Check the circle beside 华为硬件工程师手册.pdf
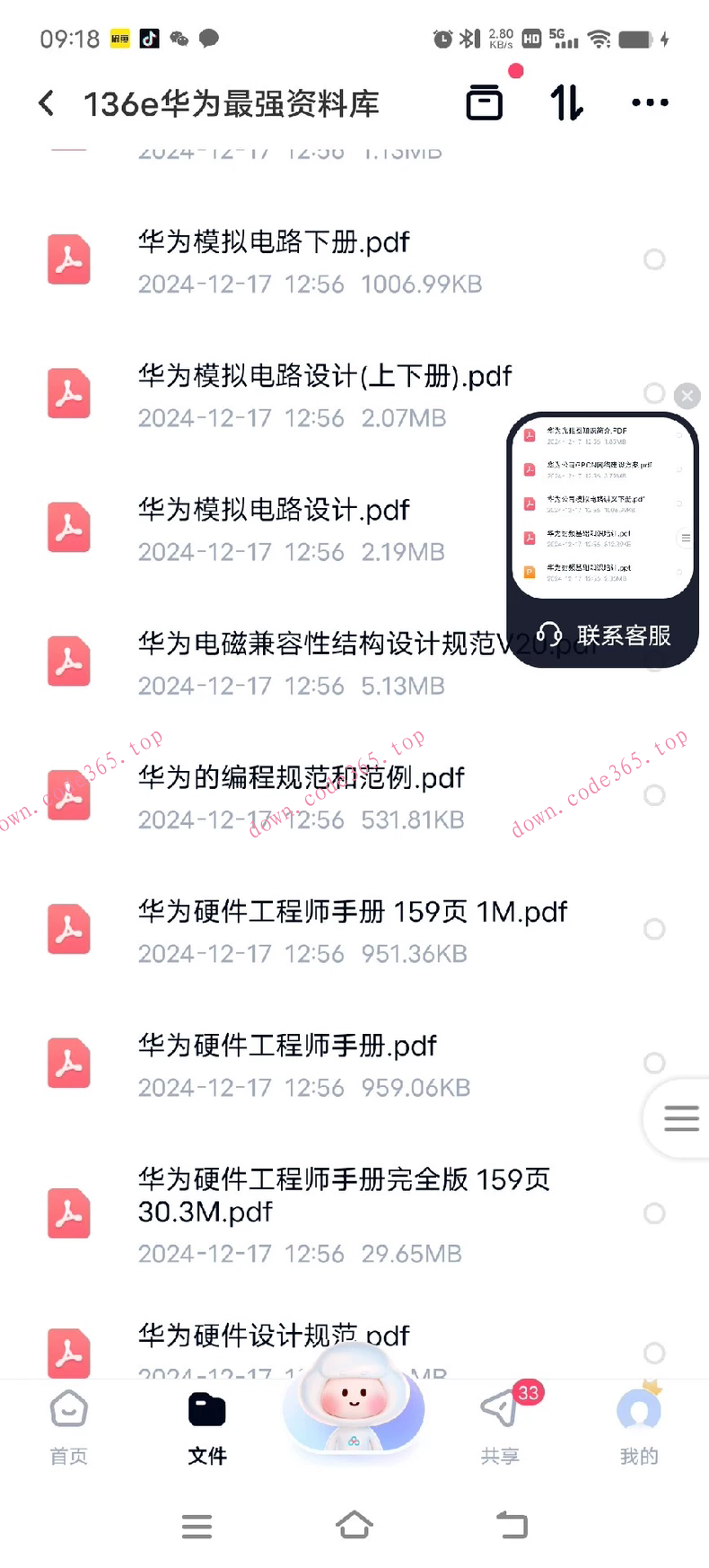Screen dimensions: 709x1568 (x=654, y=1063)
